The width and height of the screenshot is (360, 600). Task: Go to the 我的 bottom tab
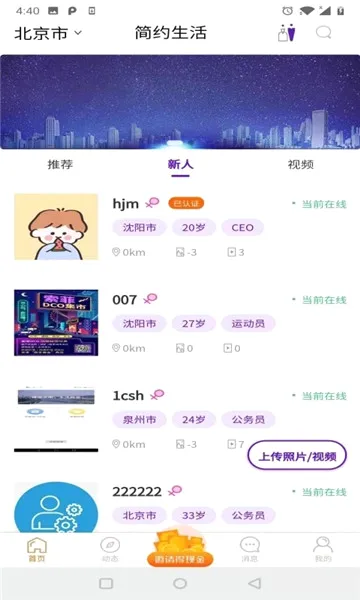pos(323,549)
